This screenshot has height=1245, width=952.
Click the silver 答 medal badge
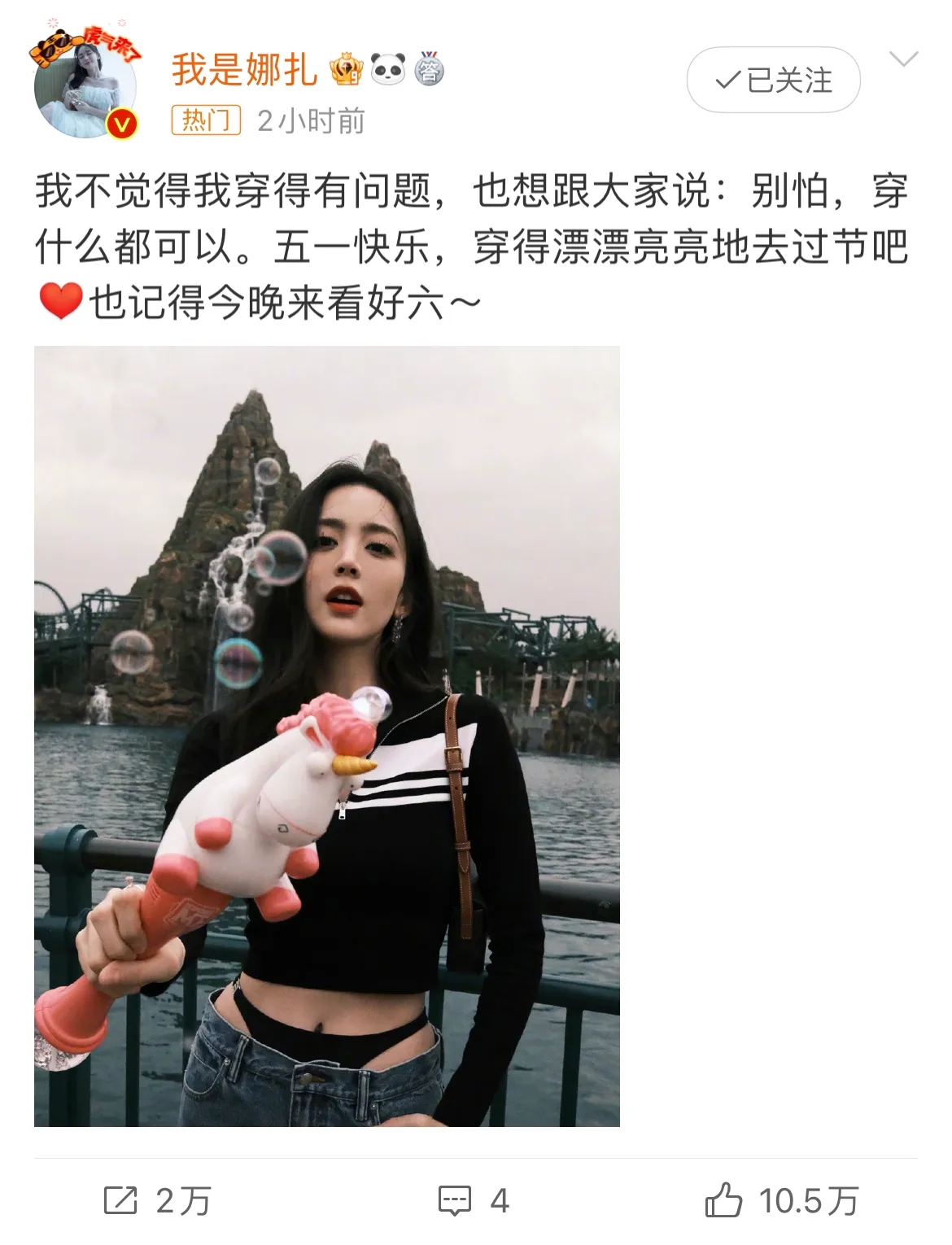point(429,72)
